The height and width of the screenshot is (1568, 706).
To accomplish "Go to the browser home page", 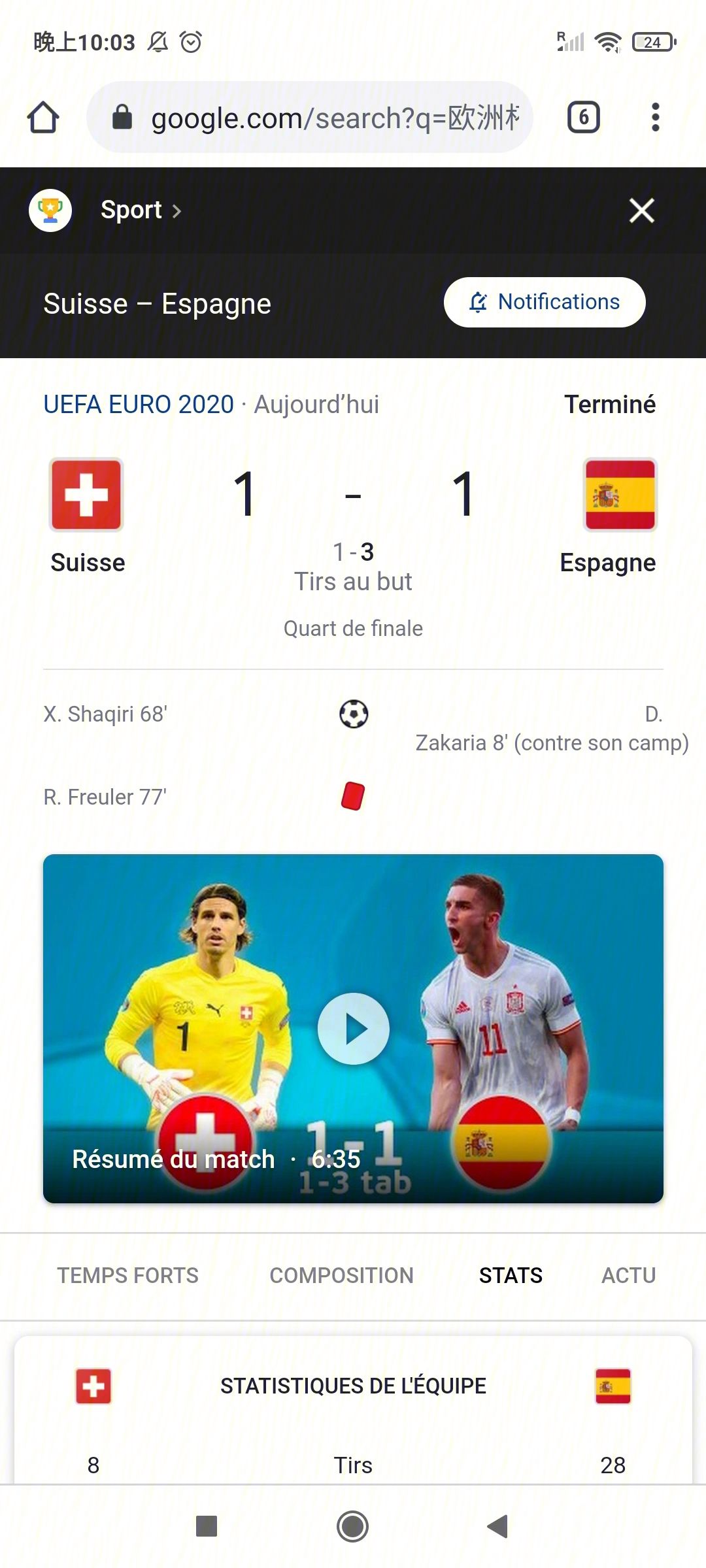I will 43,118.
